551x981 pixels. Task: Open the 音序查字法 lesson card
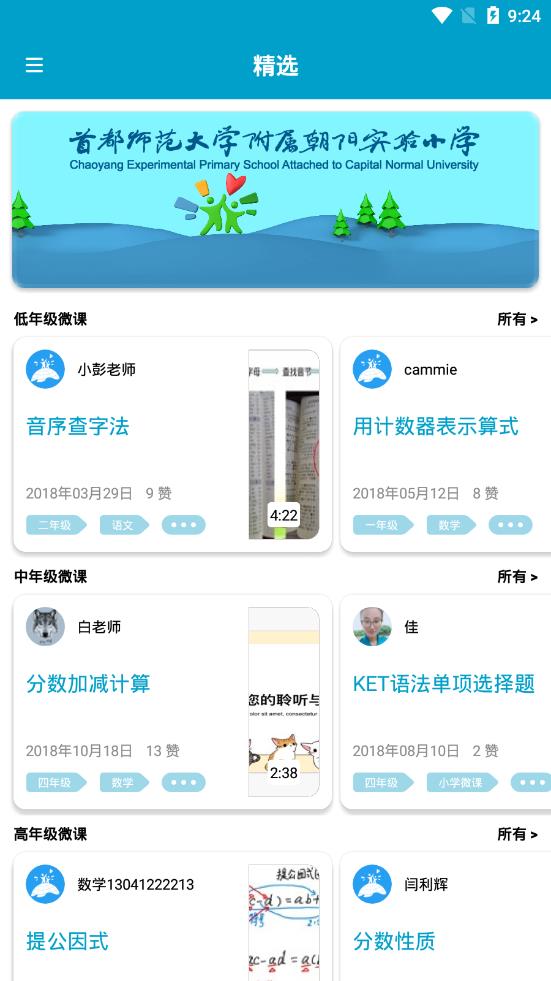pos(173,445)
